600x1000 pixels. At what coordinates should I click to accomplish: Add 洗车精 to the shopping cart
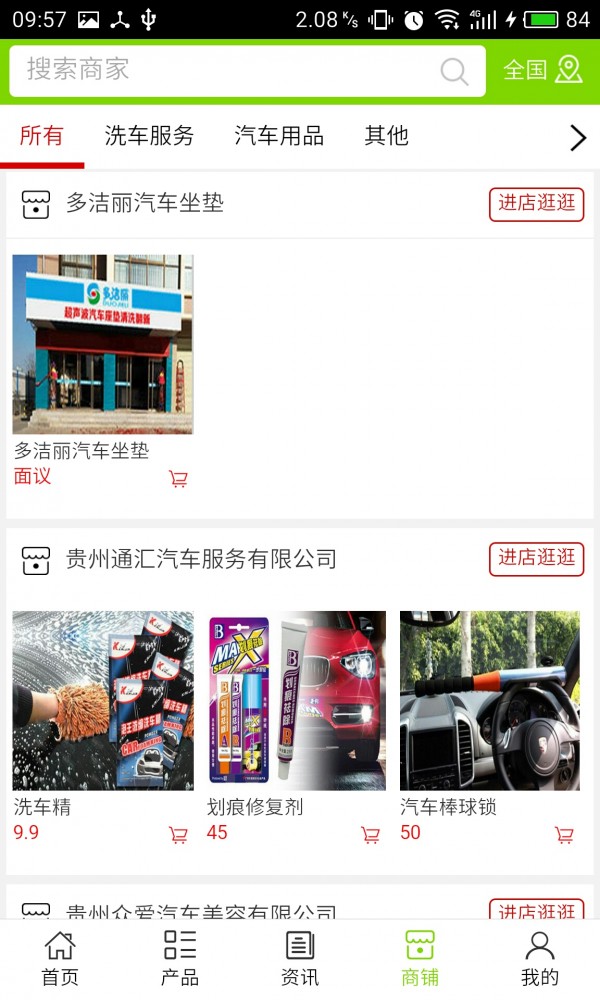pos(178,834)
